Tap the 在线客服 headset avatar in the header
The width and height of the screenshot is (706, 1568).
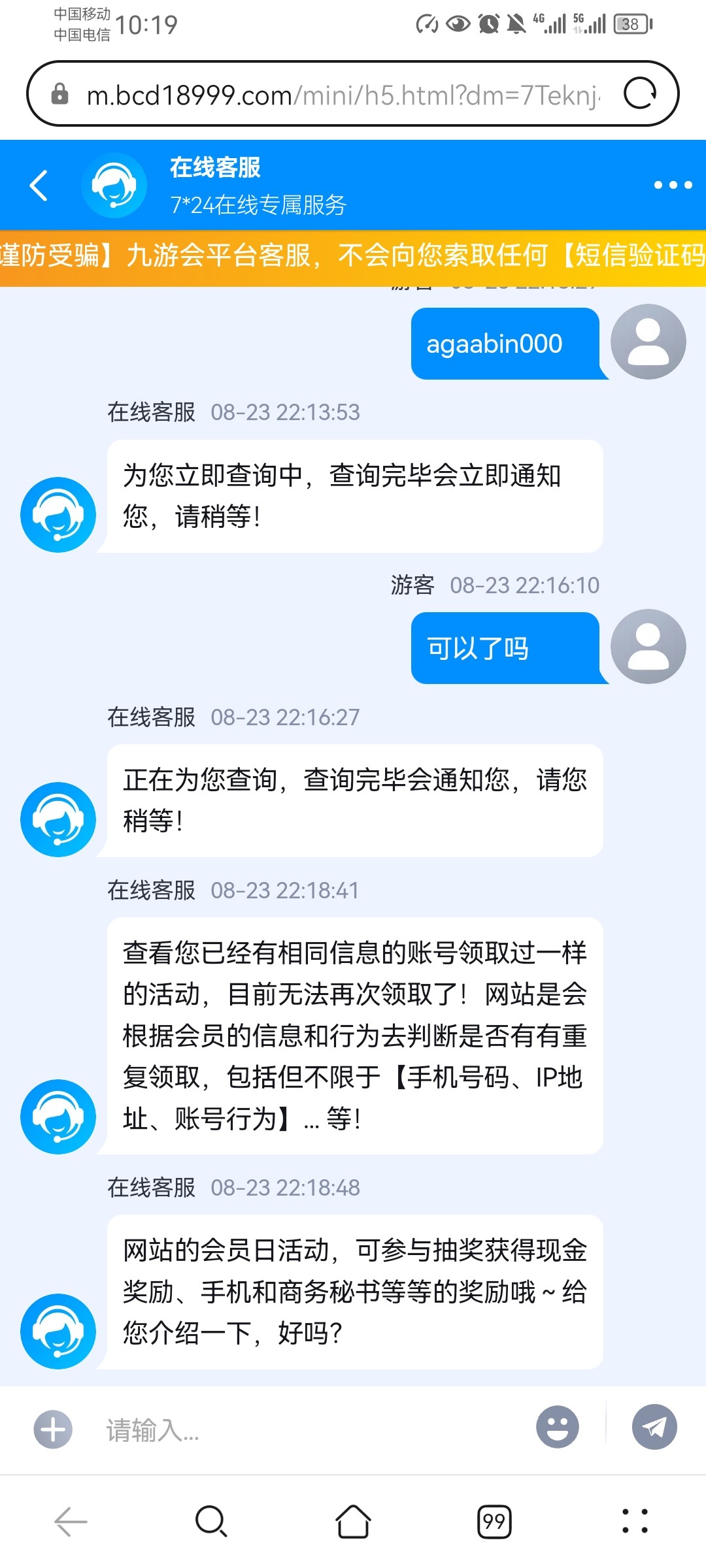point(114,185)
